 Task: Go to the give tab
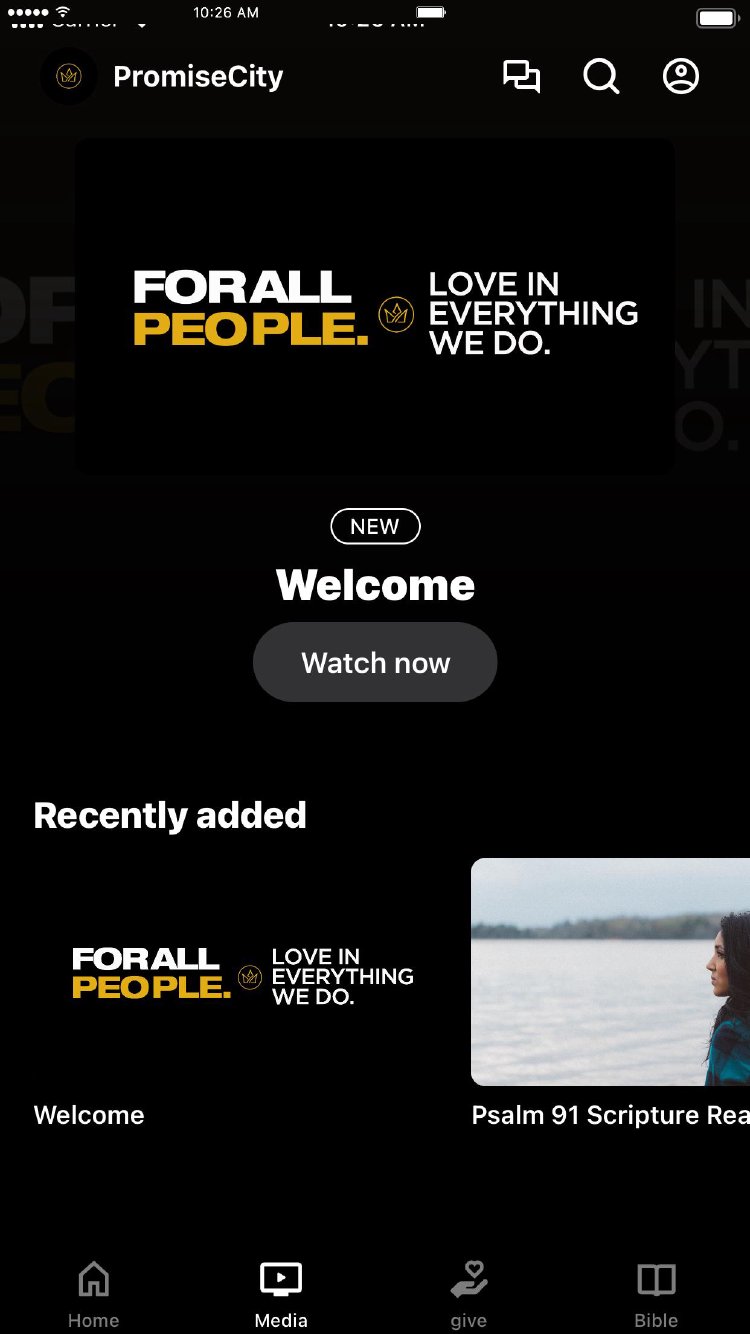(x=468, y=1294)
